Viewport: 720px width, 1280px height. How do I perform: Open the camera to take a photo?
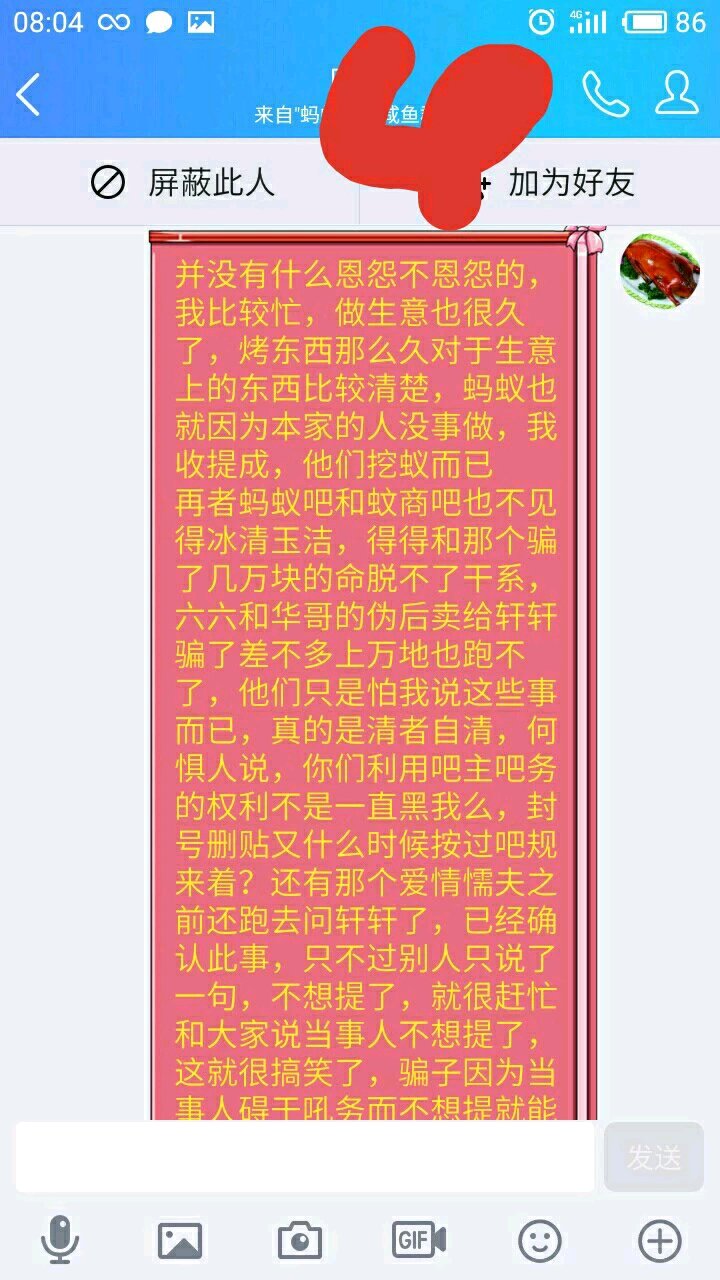[x=300, y=1241]
